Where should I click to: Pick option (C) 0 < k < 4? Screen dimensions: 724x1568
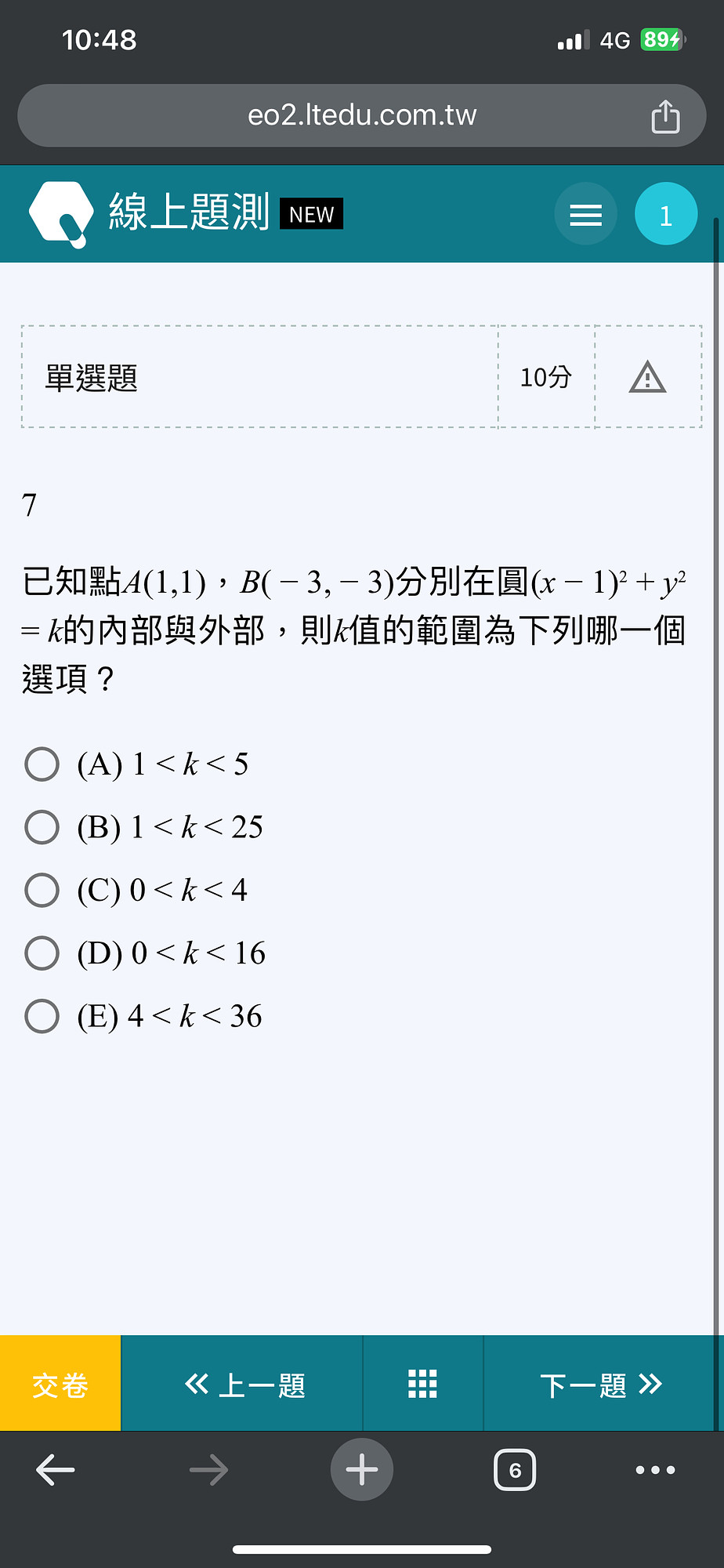pos(42,890)
